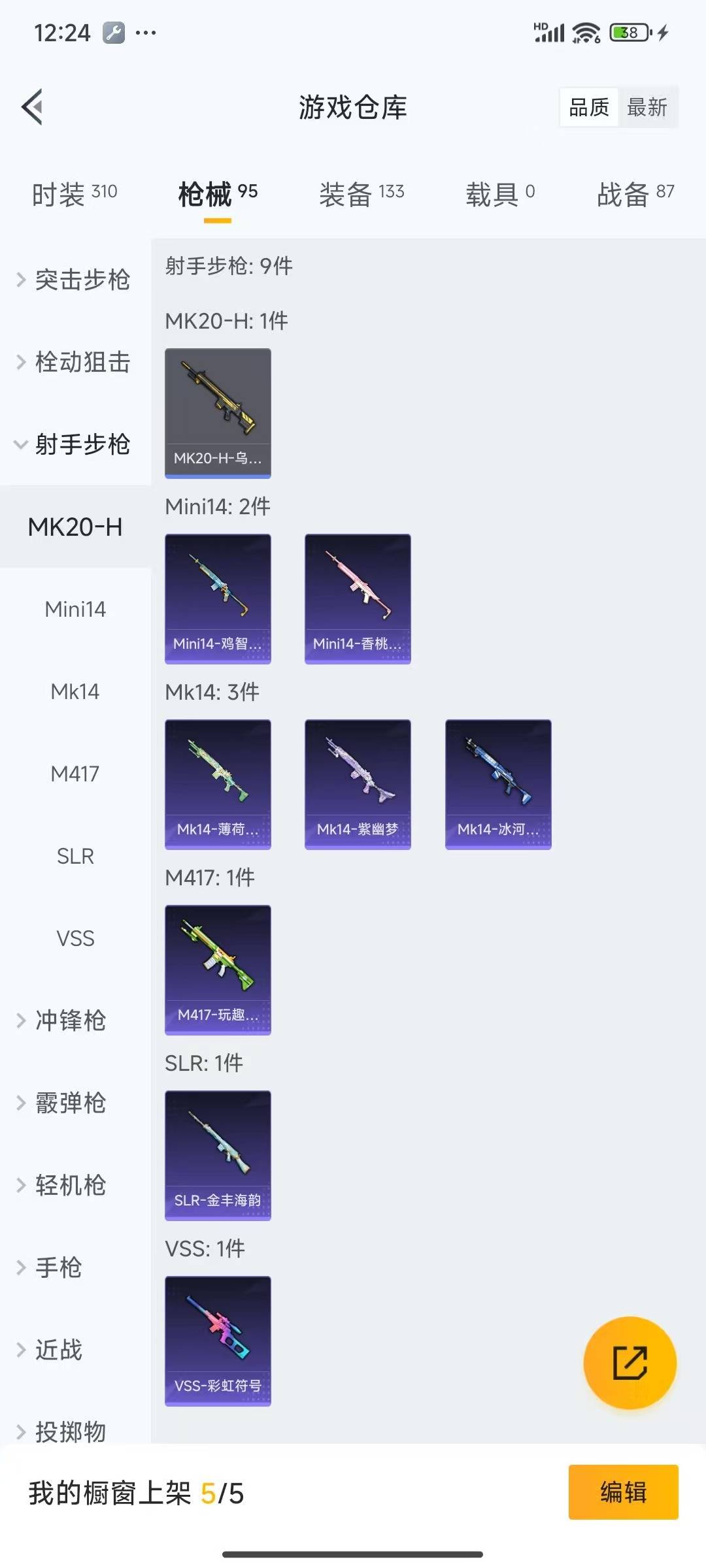Sort items by 品质
This screenshot has width=706, height=1568.
coord(589,107)
